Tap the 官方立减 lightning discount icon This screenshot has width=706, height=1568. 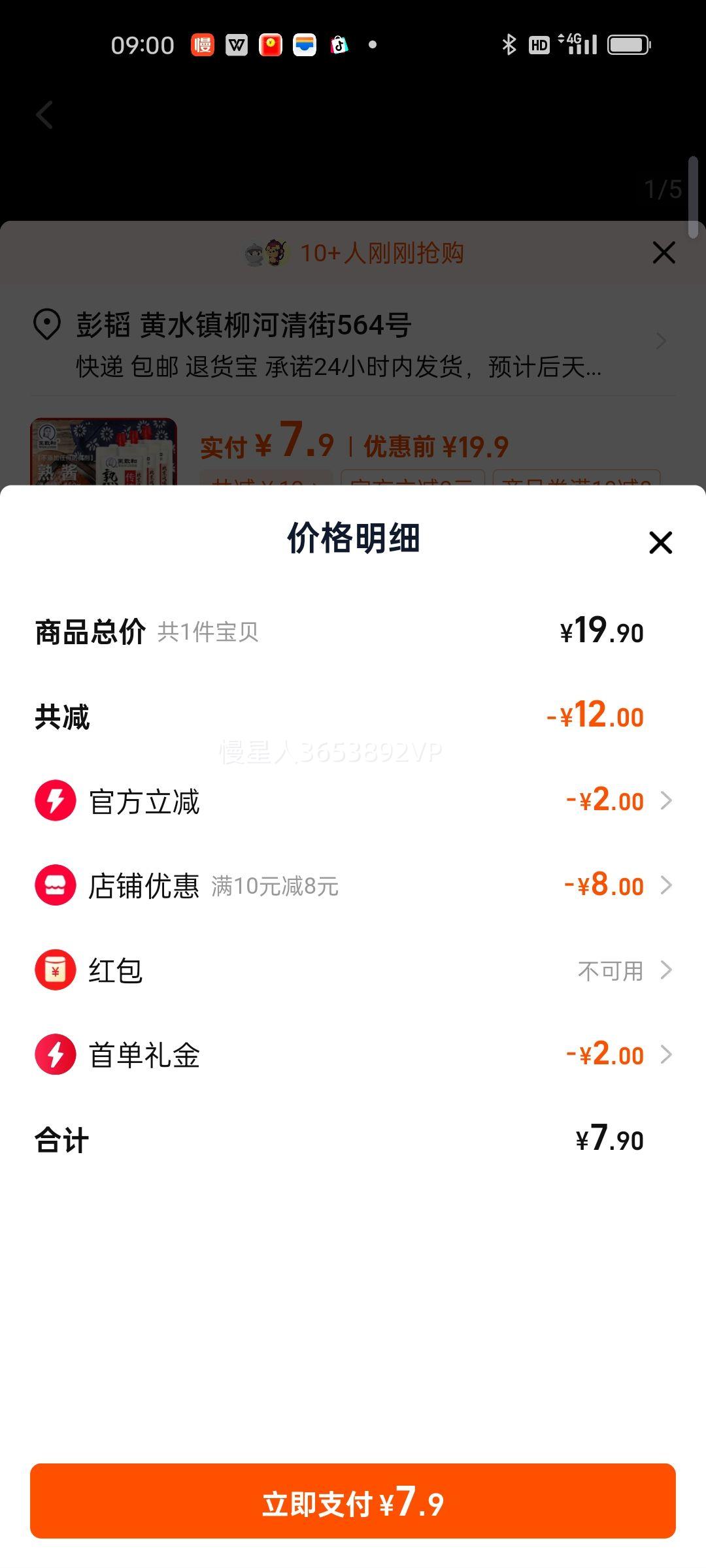click(x=56, y=800)
